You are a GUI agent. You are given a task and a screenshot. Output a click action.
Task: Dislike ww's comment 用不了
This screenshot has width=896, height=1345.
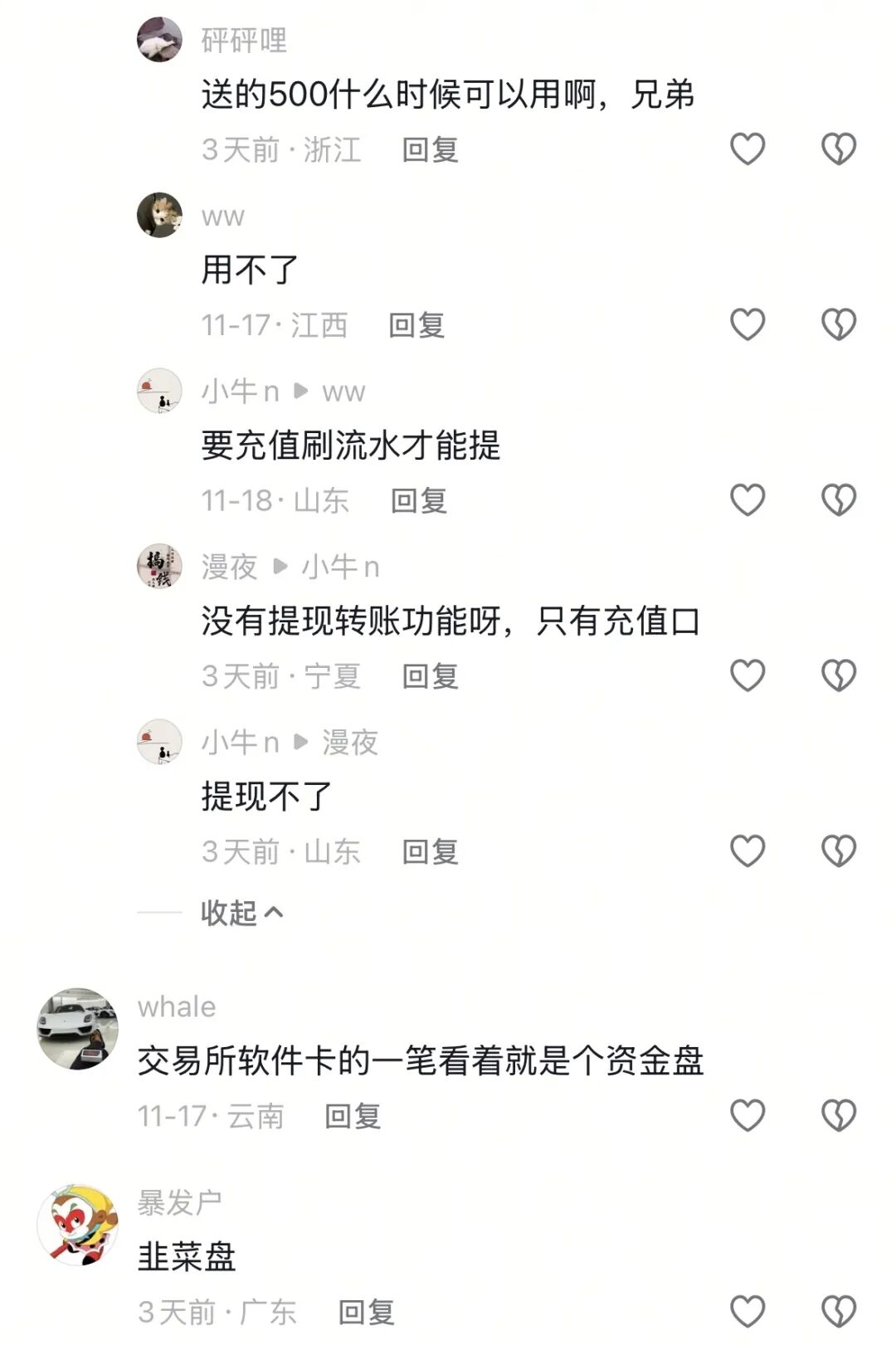(x=838, y=324)
